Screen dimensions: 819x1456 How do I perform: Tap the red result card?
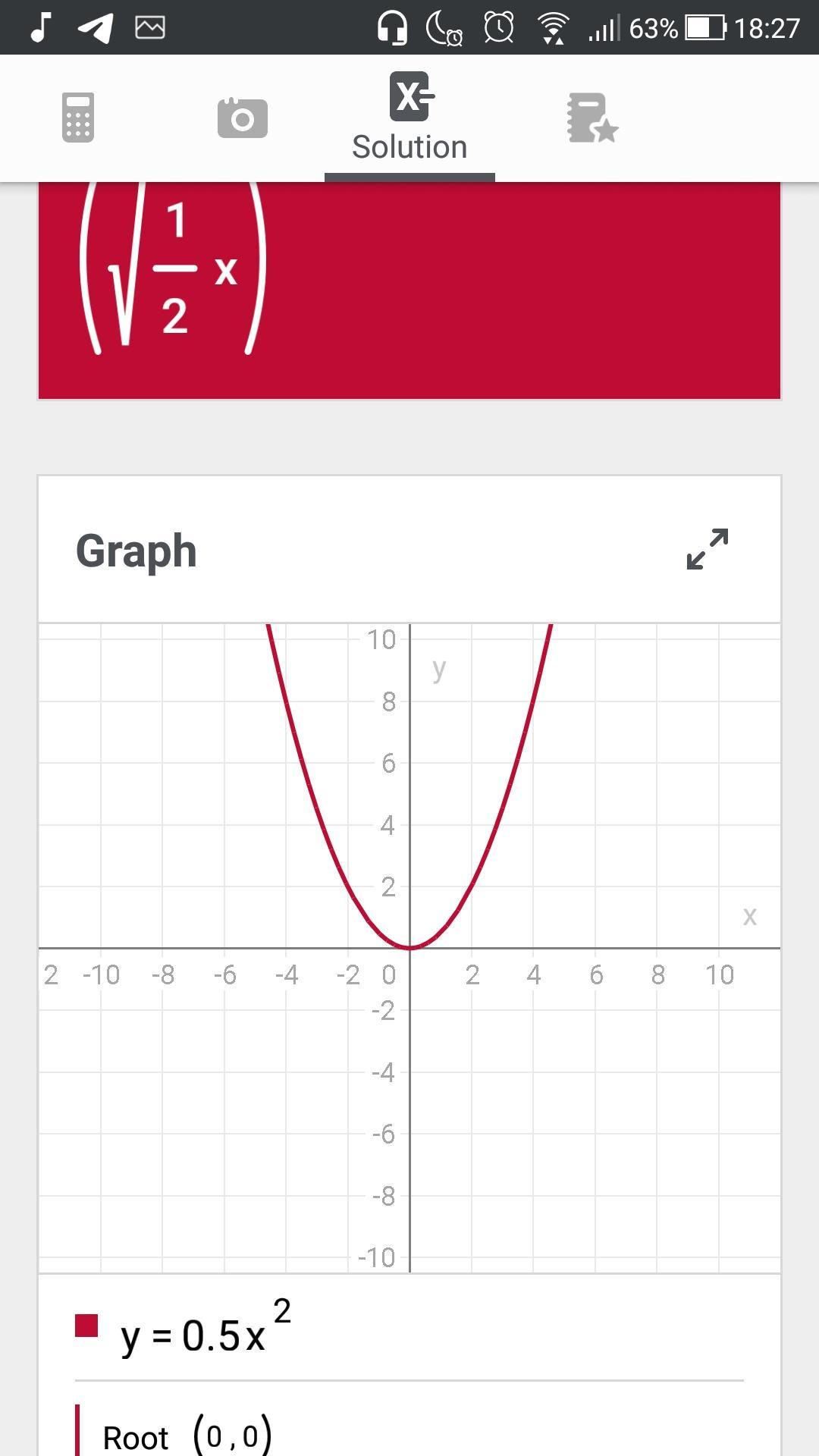[409, 290]
